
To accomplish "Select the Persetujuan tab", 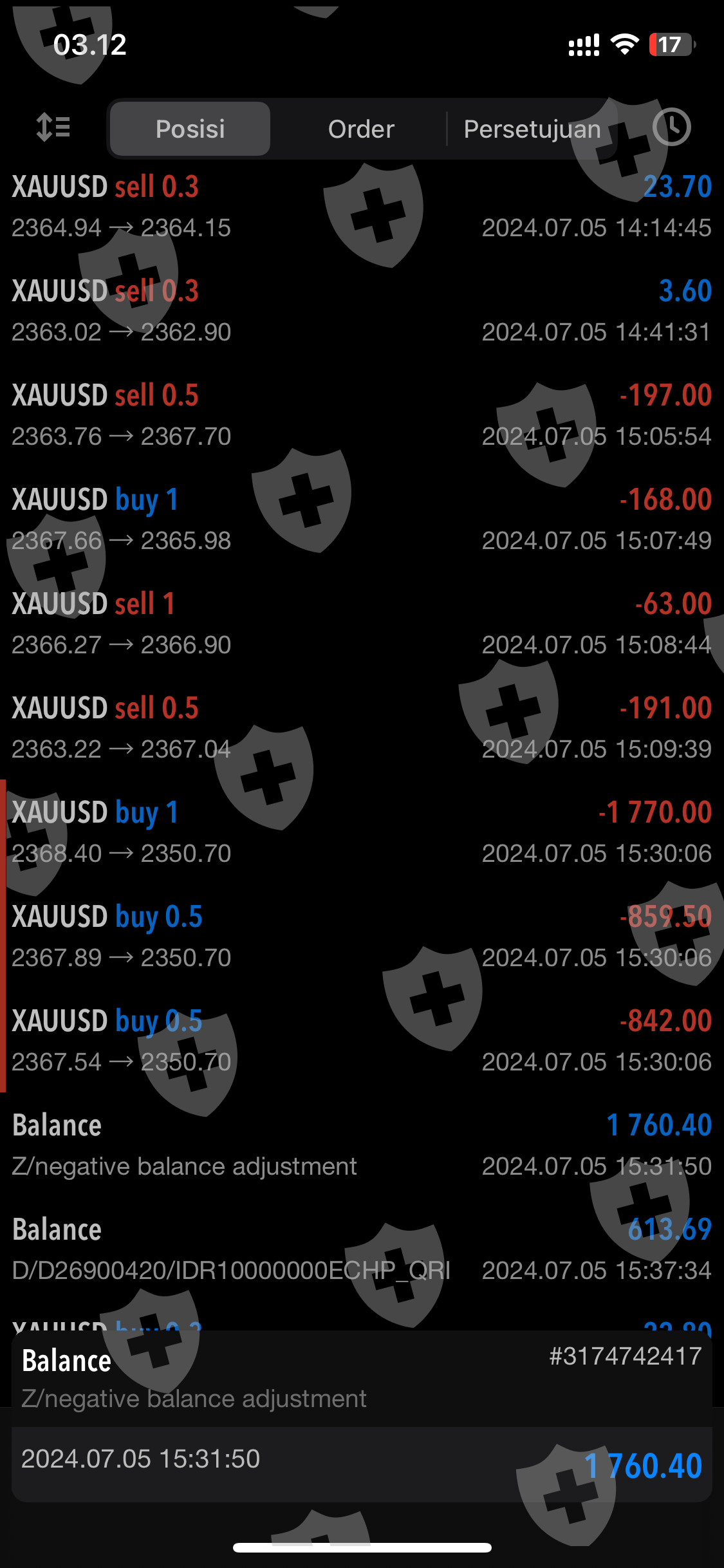I will click(532, 129).
